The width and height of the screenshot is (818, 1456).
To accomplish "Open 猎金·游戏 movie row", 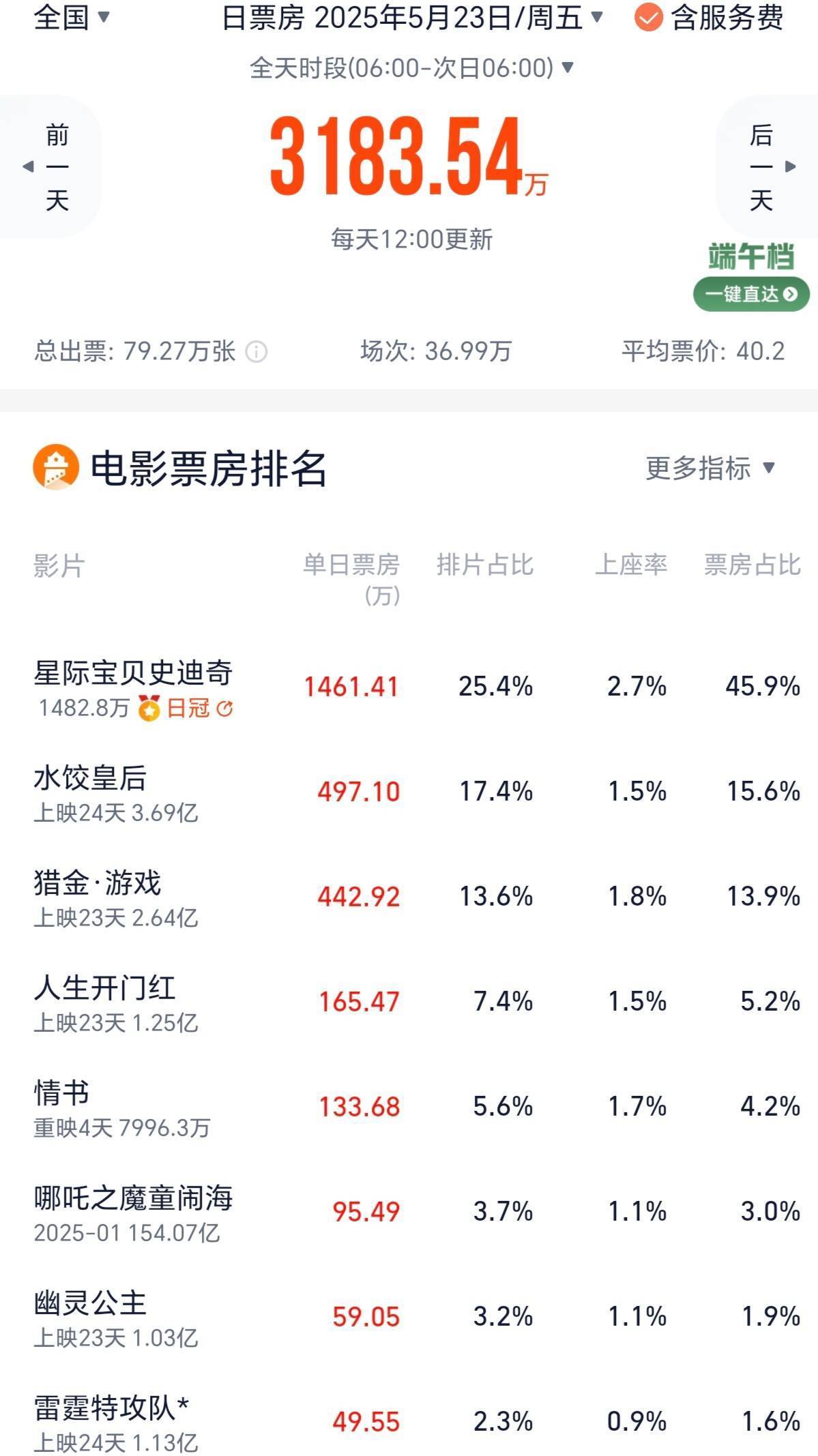I will tap(409, 897).
